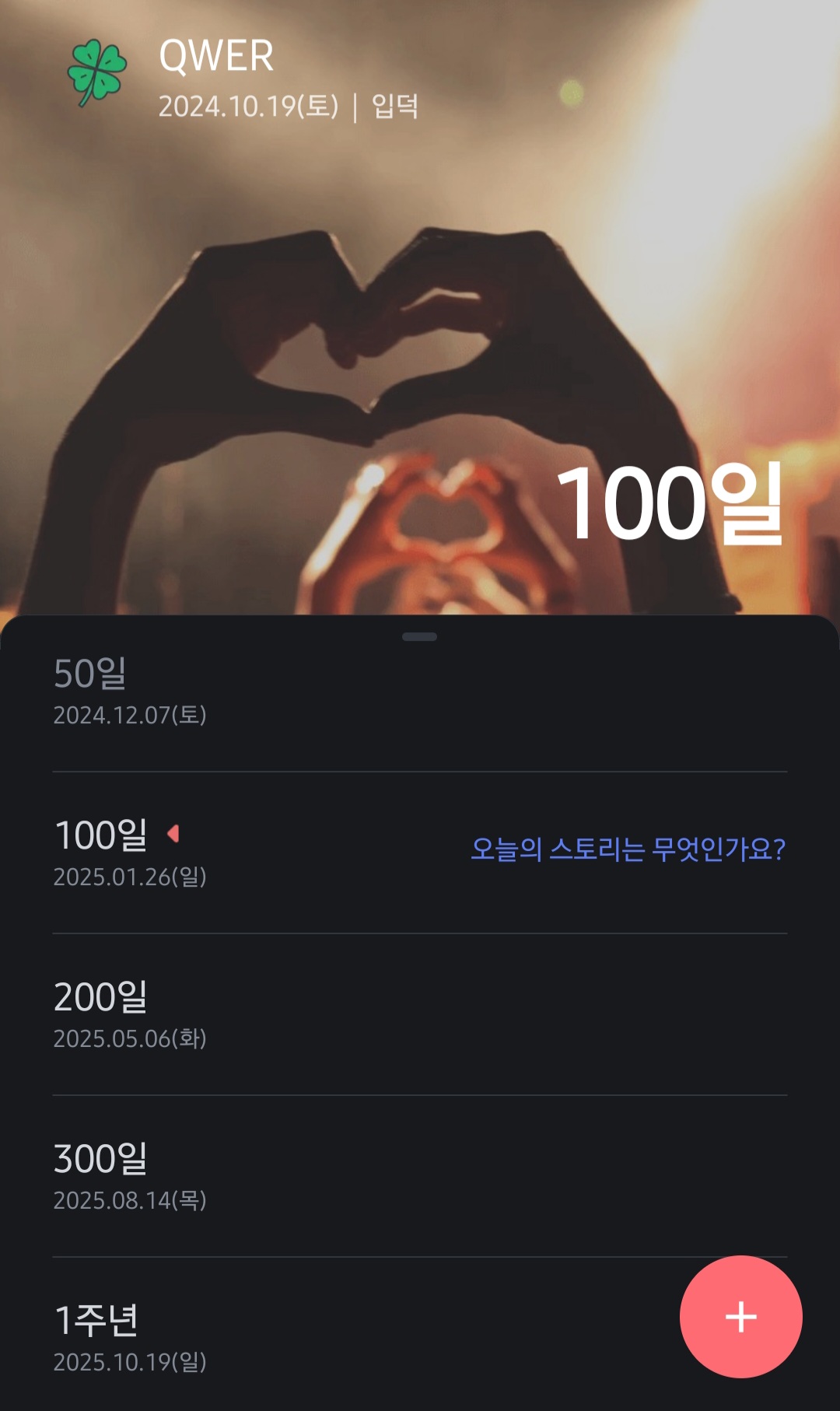Open the 1주년 anniversary row
The width and height of the screenshot is (840, 1411).
(311, 1336)
